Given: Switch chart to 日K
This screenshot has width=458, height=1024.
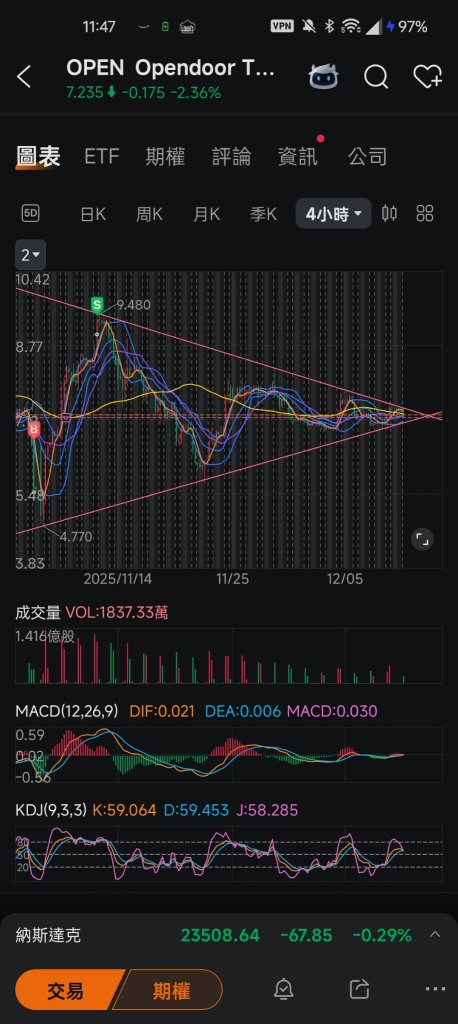Looking at the screenshot, I should point(93,214).
